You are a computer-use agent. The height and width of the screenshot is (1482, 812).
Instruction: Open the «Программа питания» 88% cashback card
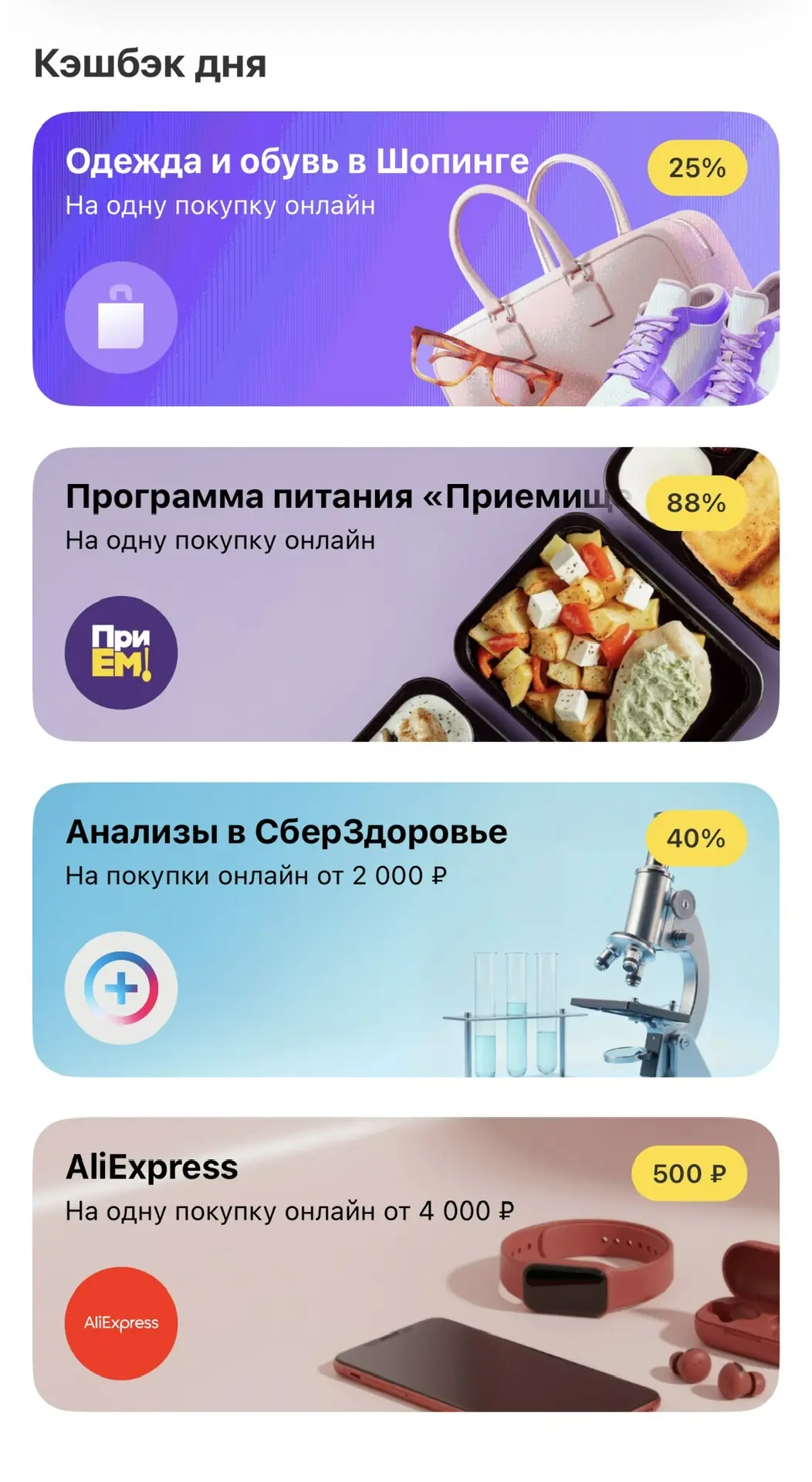[x=405, y=594]
